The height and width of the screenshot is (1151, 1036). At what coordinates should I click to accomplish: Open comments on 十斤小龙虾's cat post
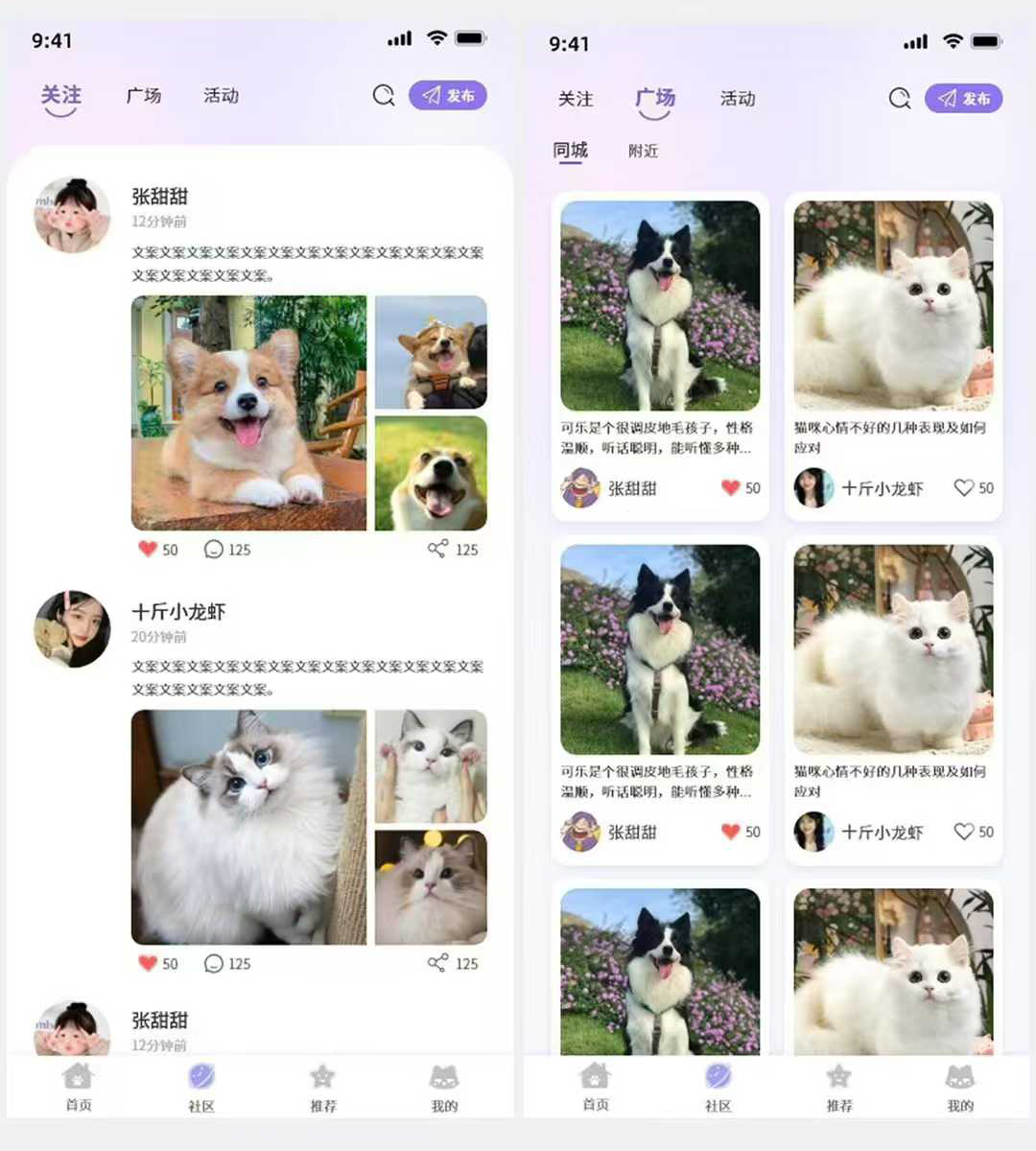tap(214, 963)
